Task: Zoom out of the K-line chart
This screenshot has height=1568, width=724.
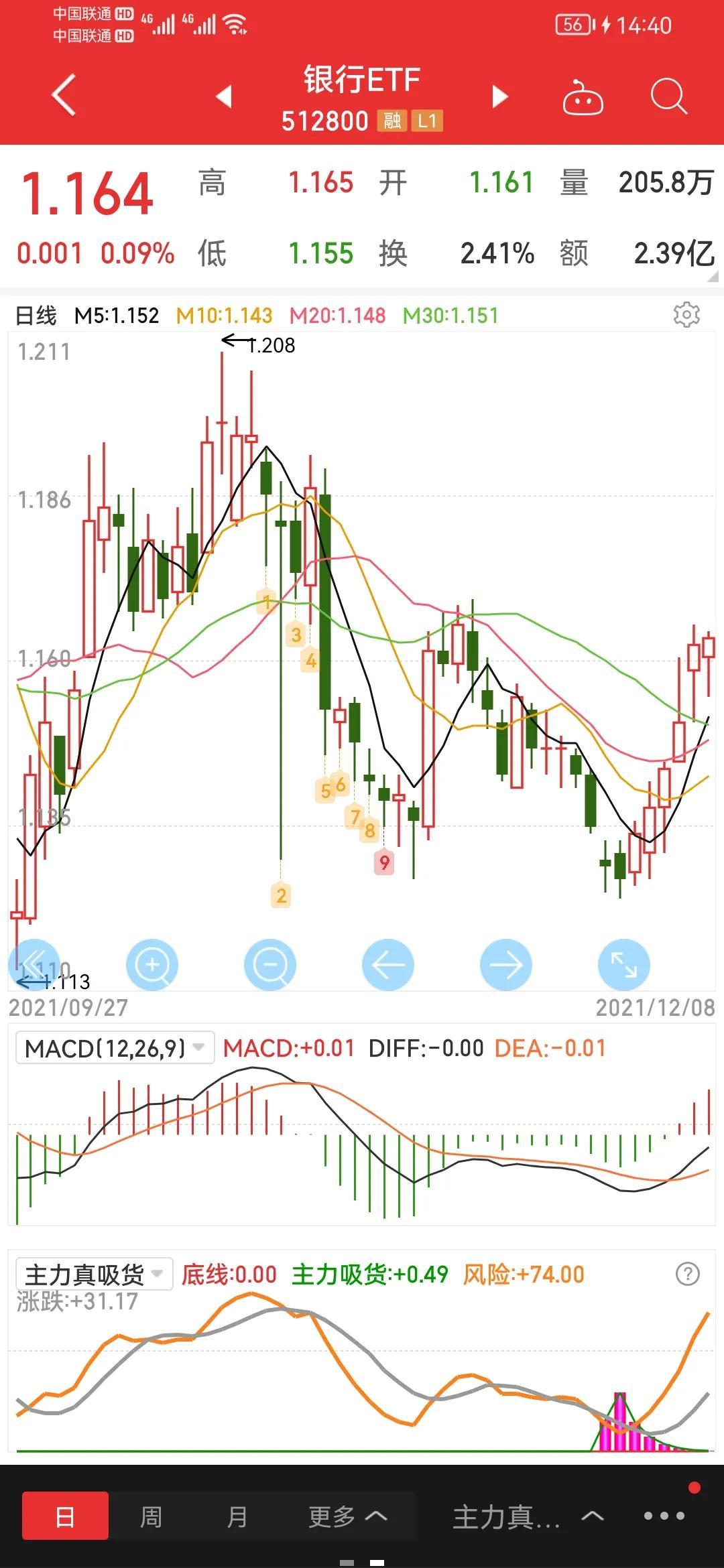Action: pos(270,965)
